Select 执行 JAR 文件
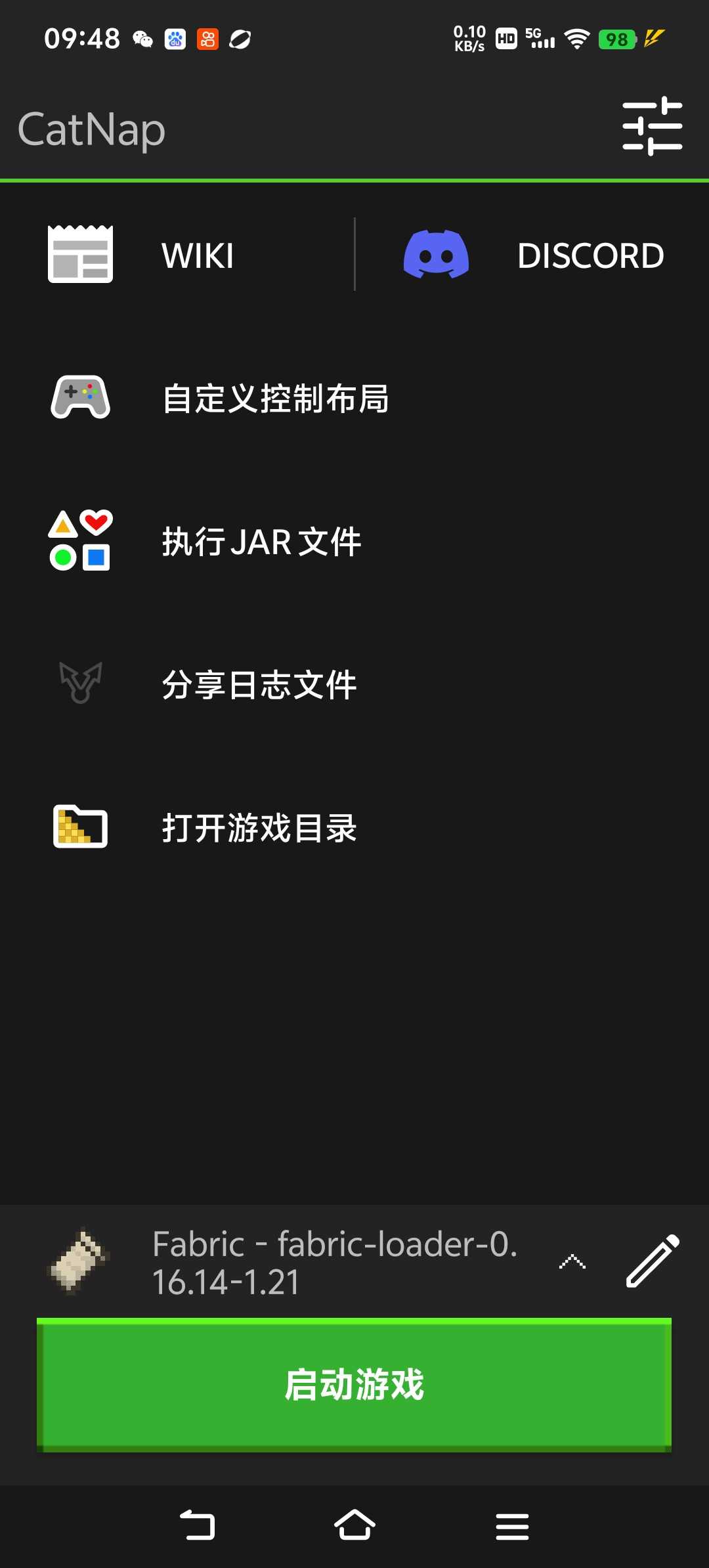This screenshot has height=1568, width=709. pyautogui.click(x=261, y=542)
